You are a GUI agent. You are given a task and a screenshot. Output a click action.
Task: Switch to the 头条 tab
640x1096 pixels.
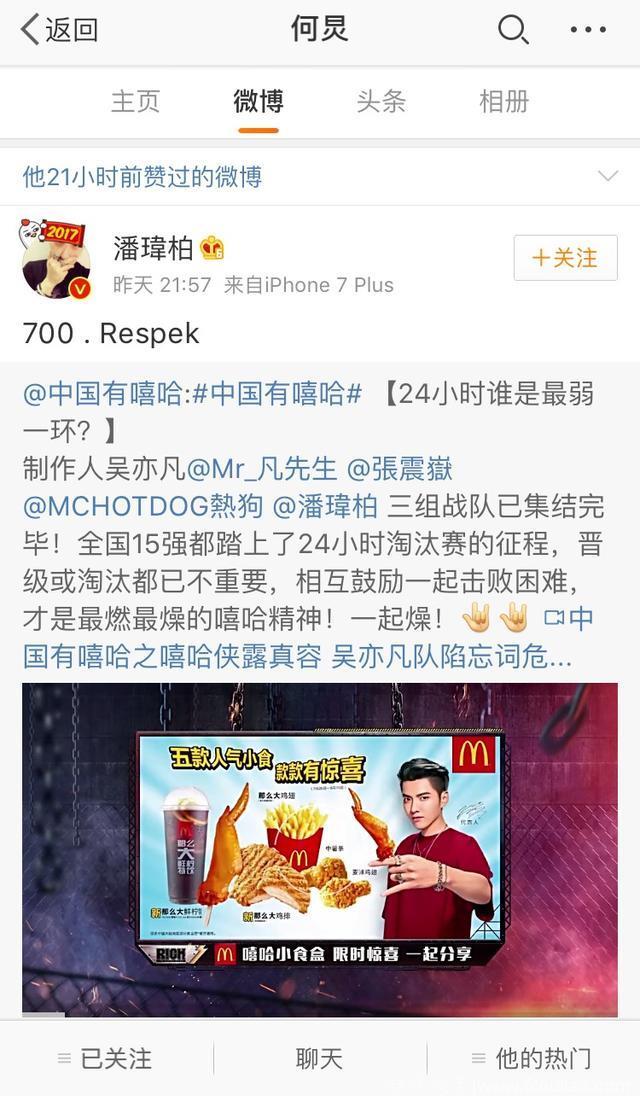pos(381,101)
